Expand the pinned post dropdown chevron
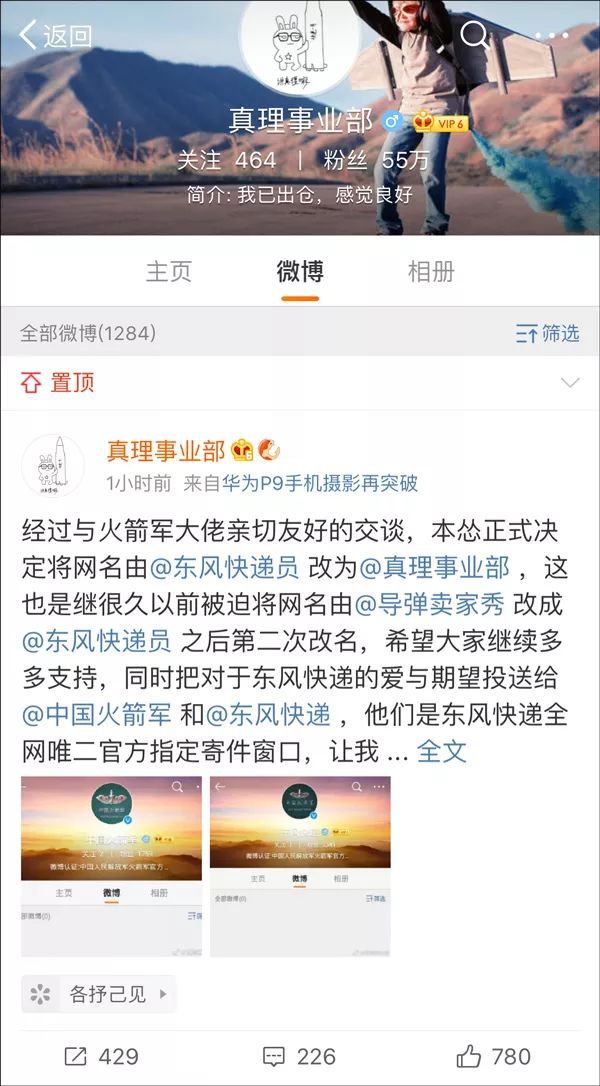The image size is (600, 1086). point(570,383)
